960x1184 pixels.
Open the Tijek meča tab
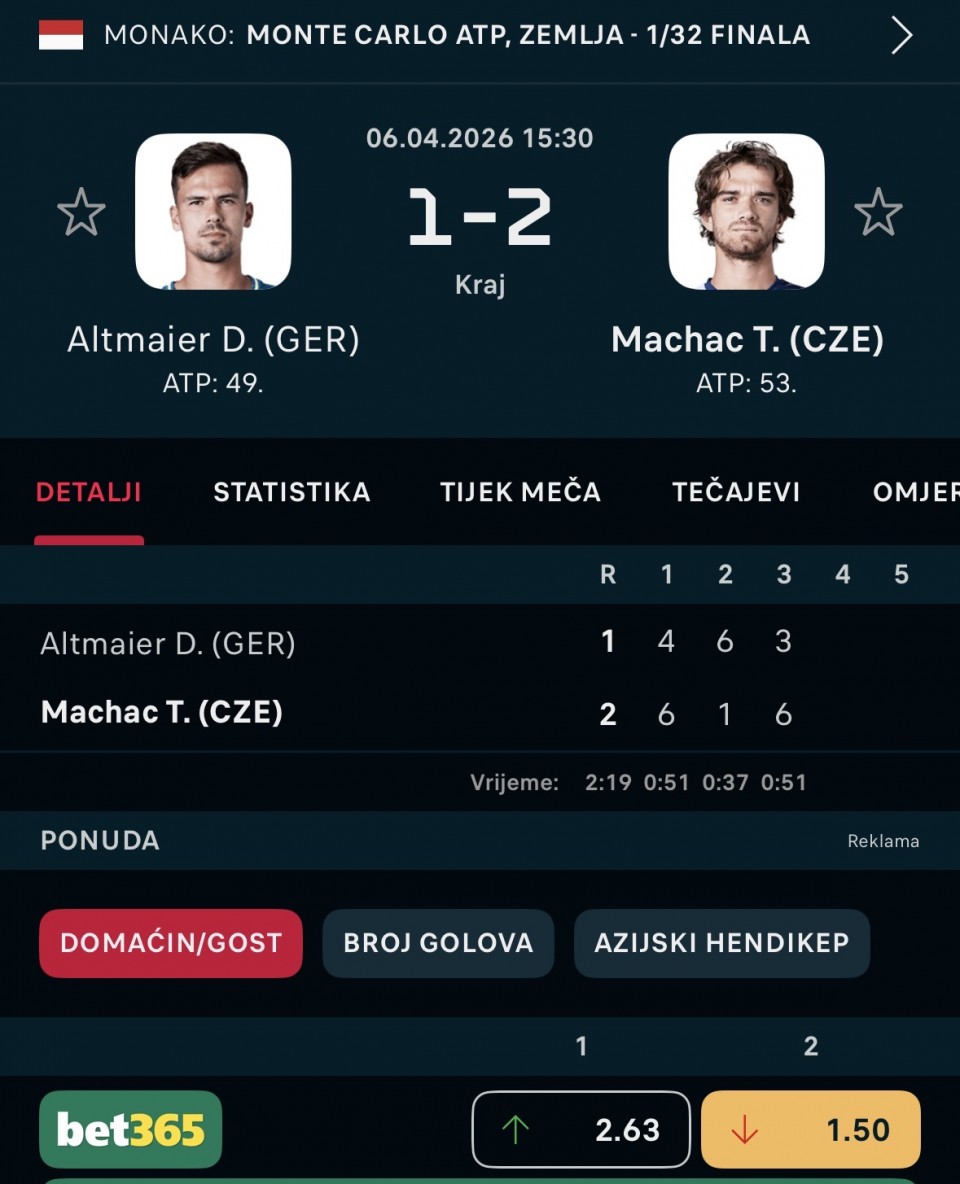[520, 492]
